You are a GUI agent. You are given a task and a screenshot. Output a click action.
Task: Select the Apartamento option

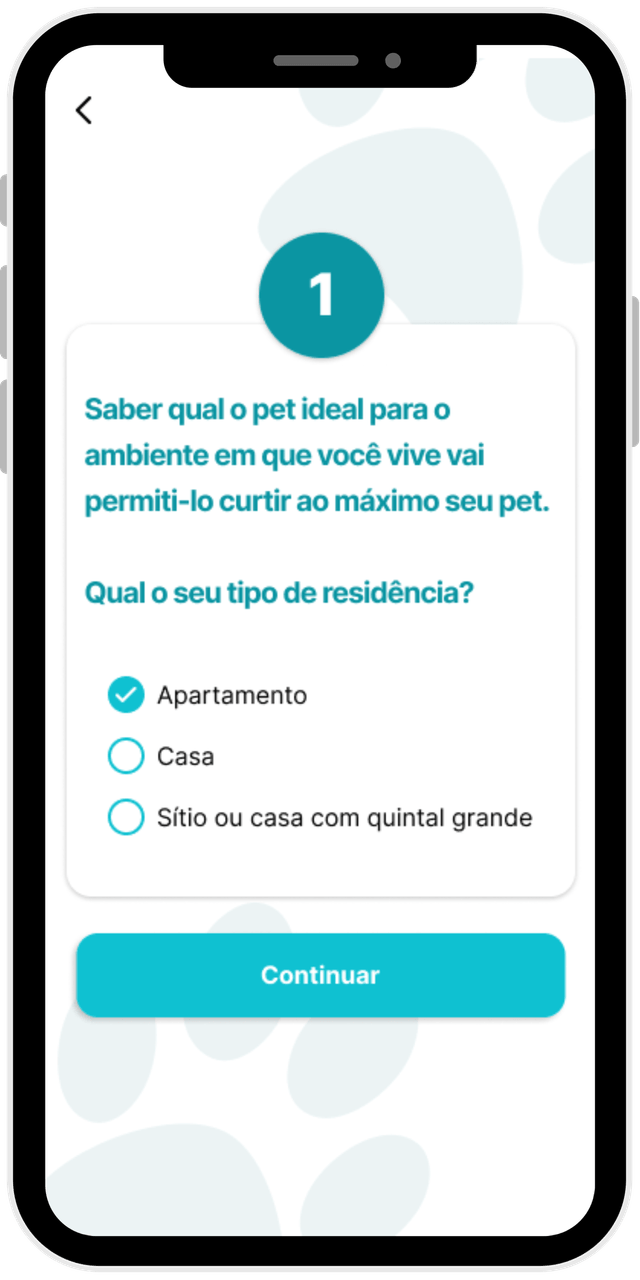click(126, 695)
